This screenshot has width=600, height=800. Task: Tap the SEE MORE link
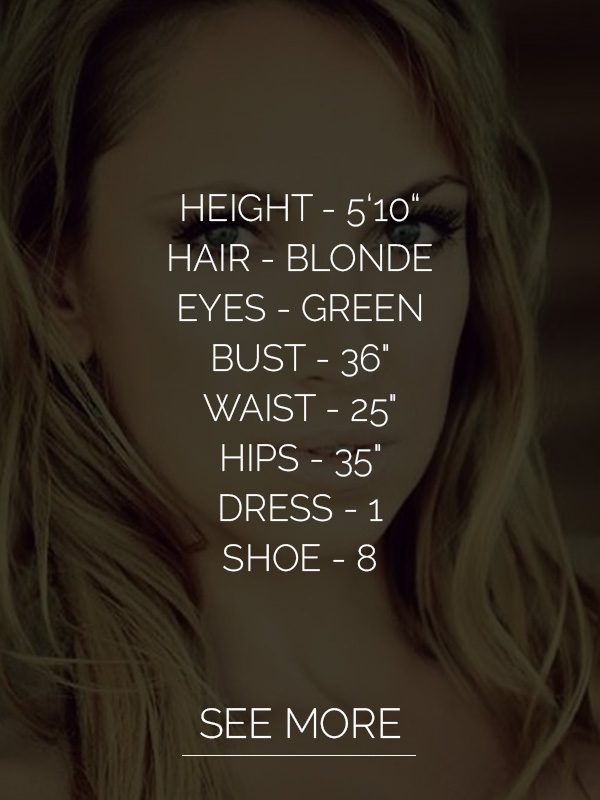tap(299, 723)
